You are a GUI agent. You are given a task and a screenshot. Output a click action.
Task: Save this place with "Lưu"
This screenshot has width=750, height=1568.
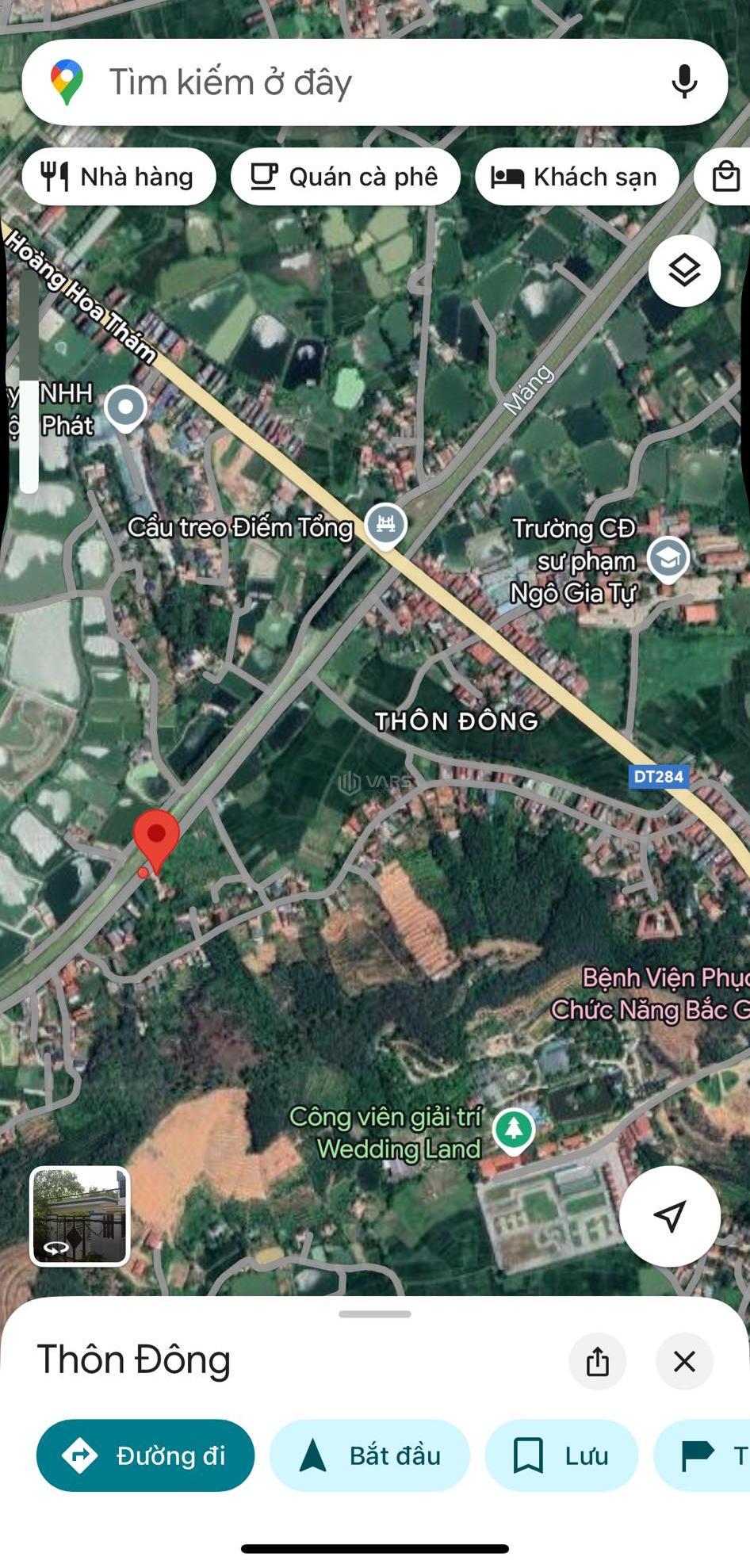[x=561, y=1455]
